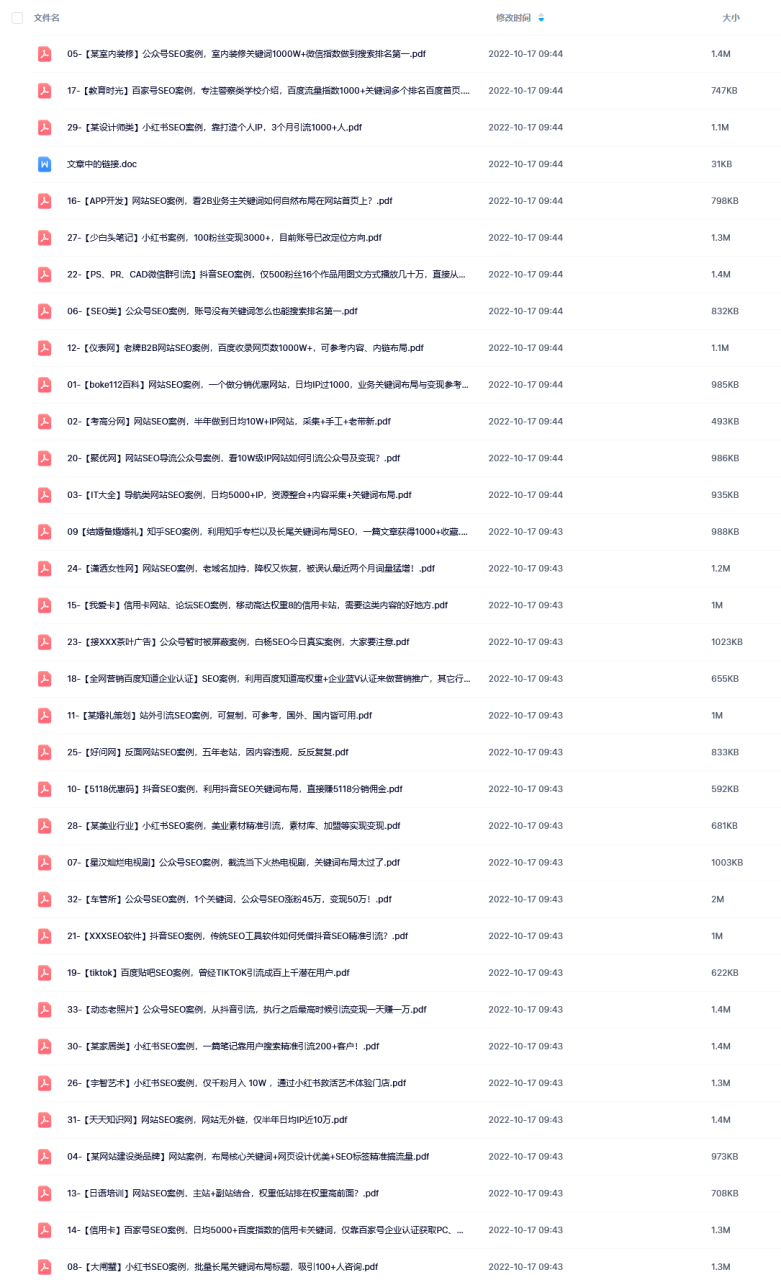Open file 10-【5118优惠码】抖音SEO案例

(x=235, y=789)
